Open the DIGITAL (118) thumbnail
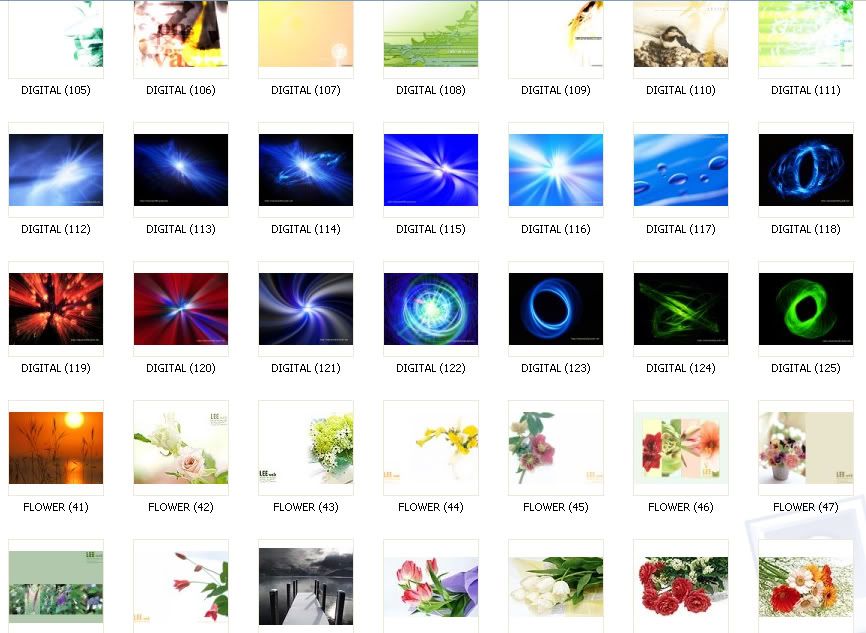The image size is (866, 633). [806, 170]
